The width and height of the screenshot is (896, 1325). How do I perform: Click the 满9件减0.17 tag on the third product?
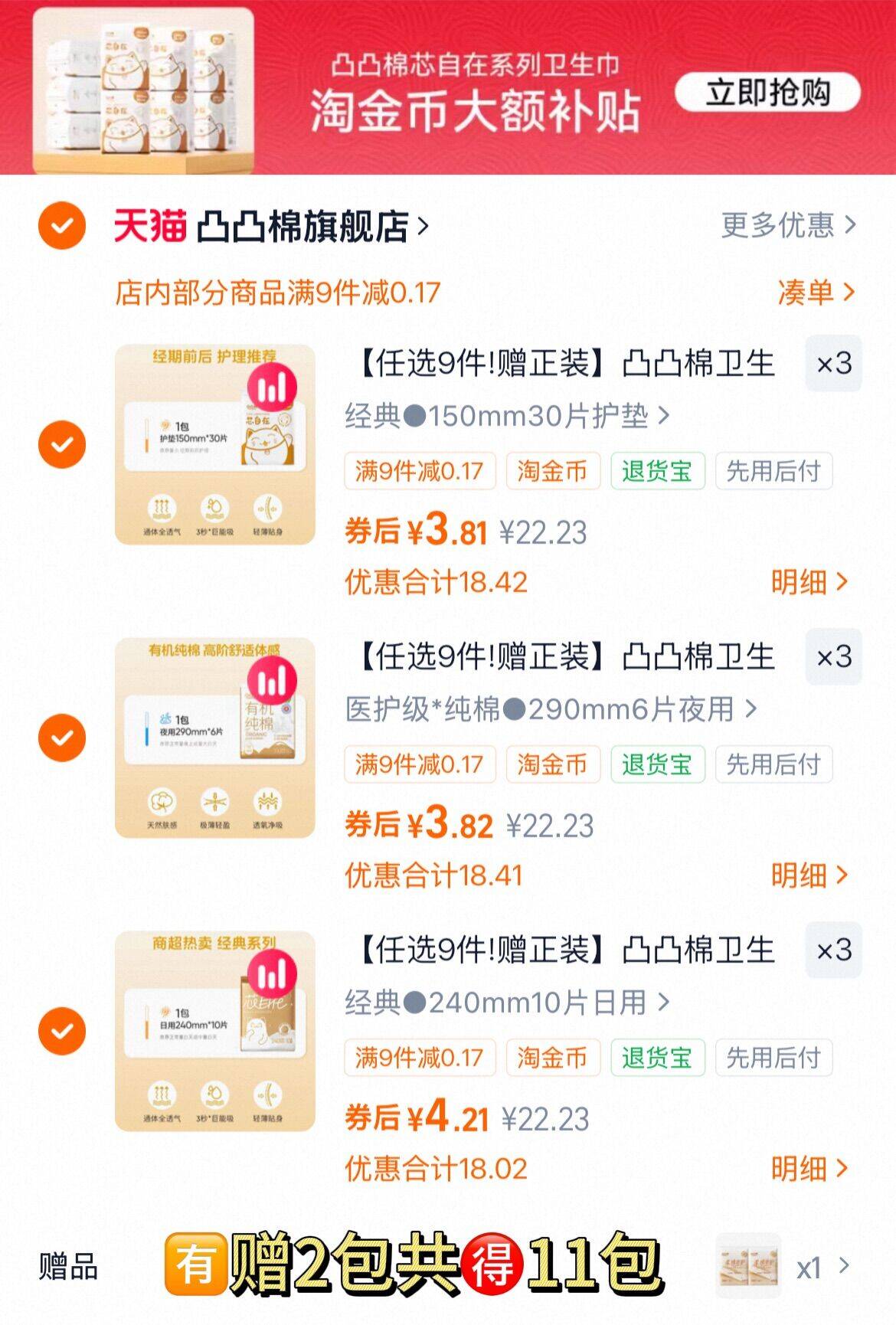coord(420,1057)
